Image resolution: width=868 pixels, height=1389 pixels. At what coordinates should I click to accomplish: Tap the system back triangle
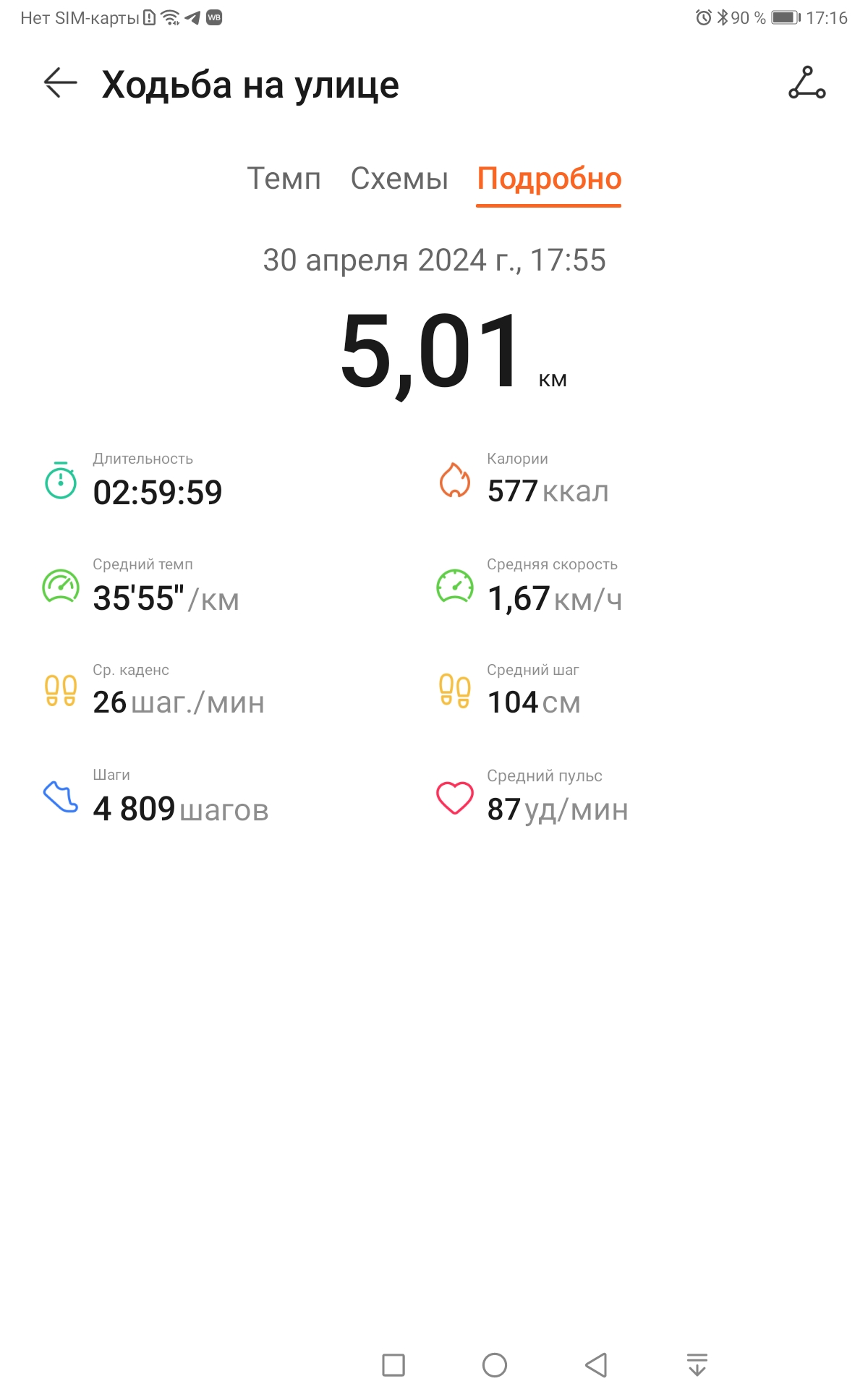pos(596,1365)
